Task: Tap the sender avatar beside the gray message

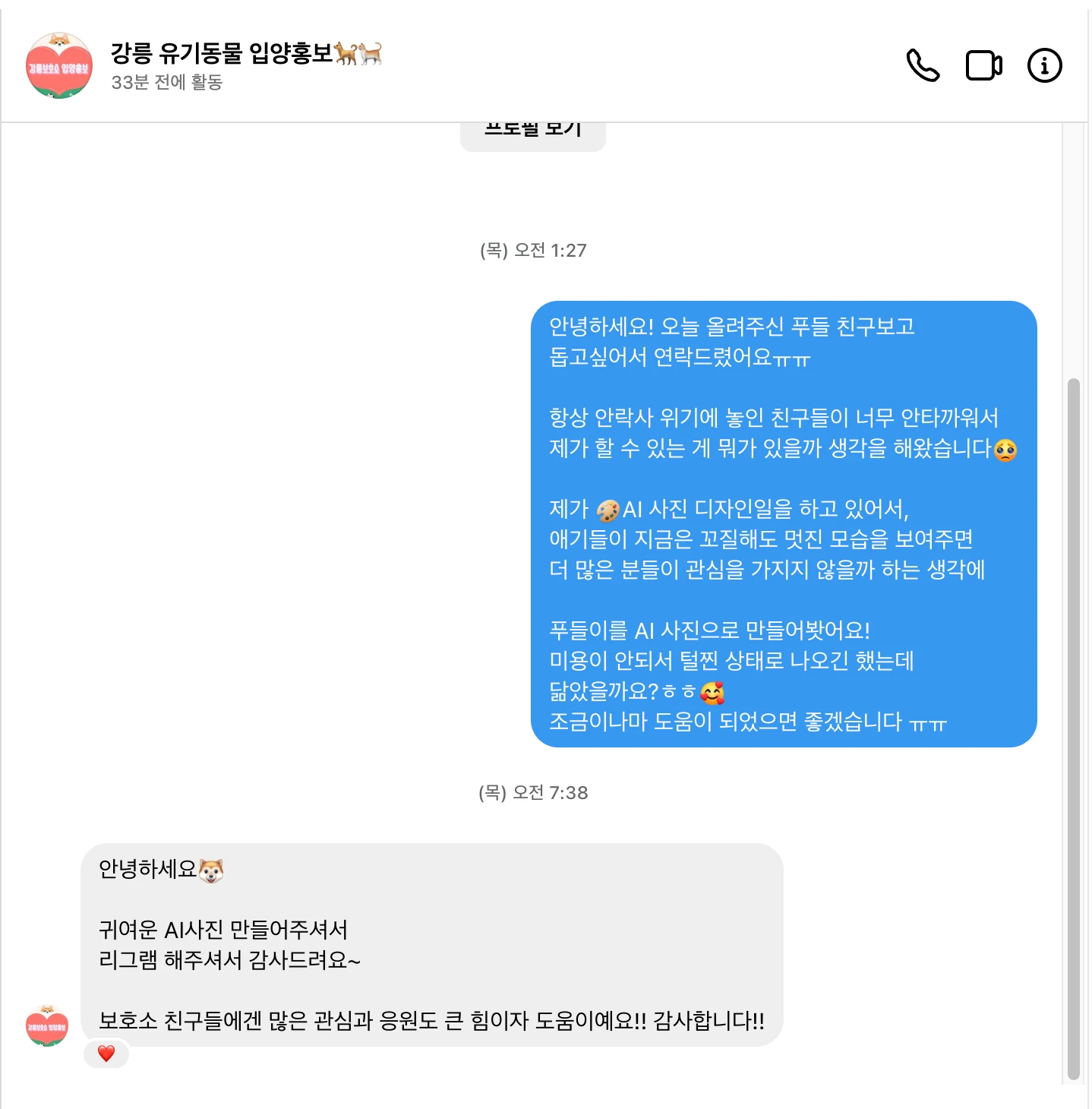Action: (x=47, y=1025)
